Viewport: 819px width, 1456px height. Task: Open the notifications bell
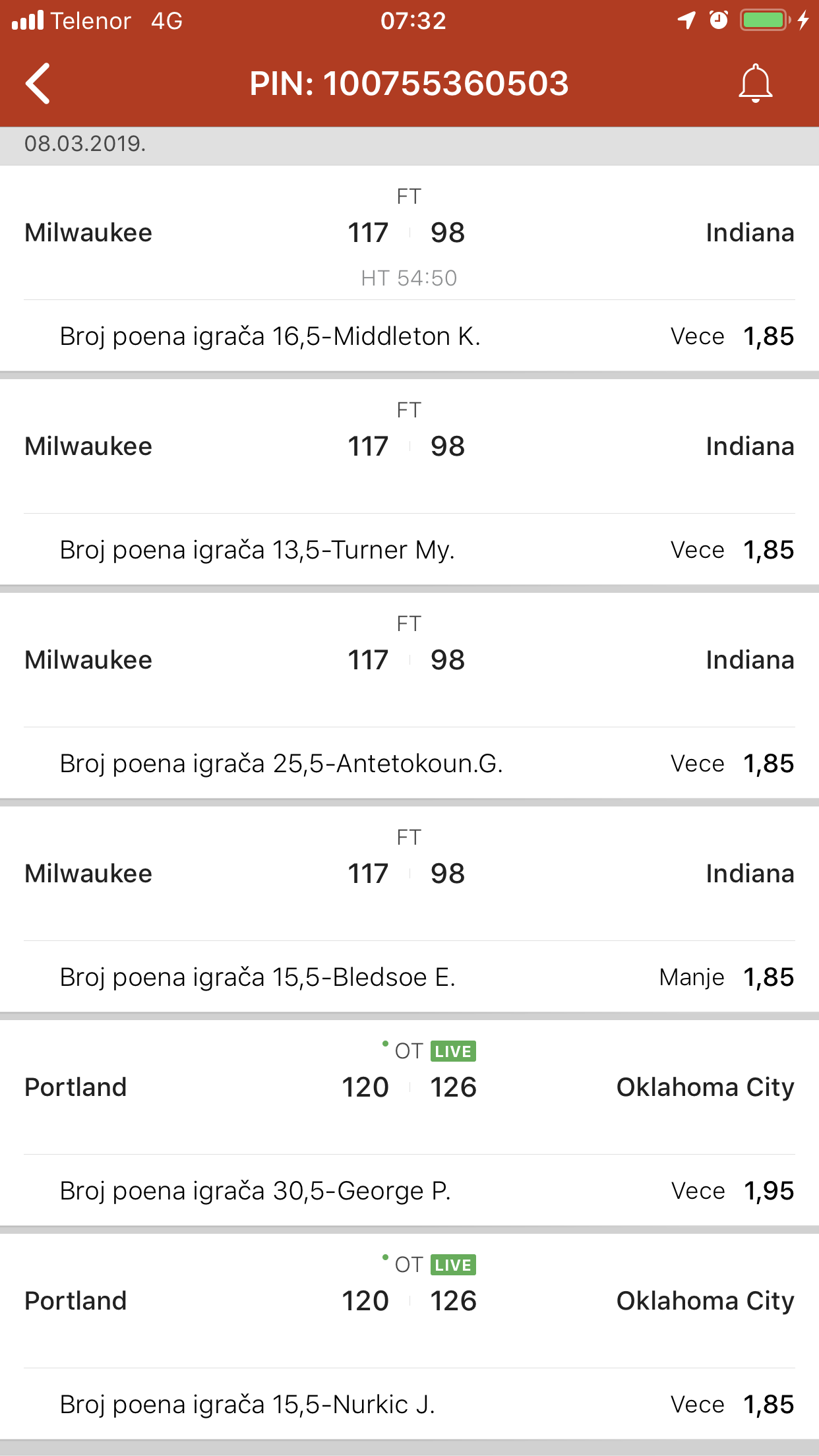click(755, 84)
